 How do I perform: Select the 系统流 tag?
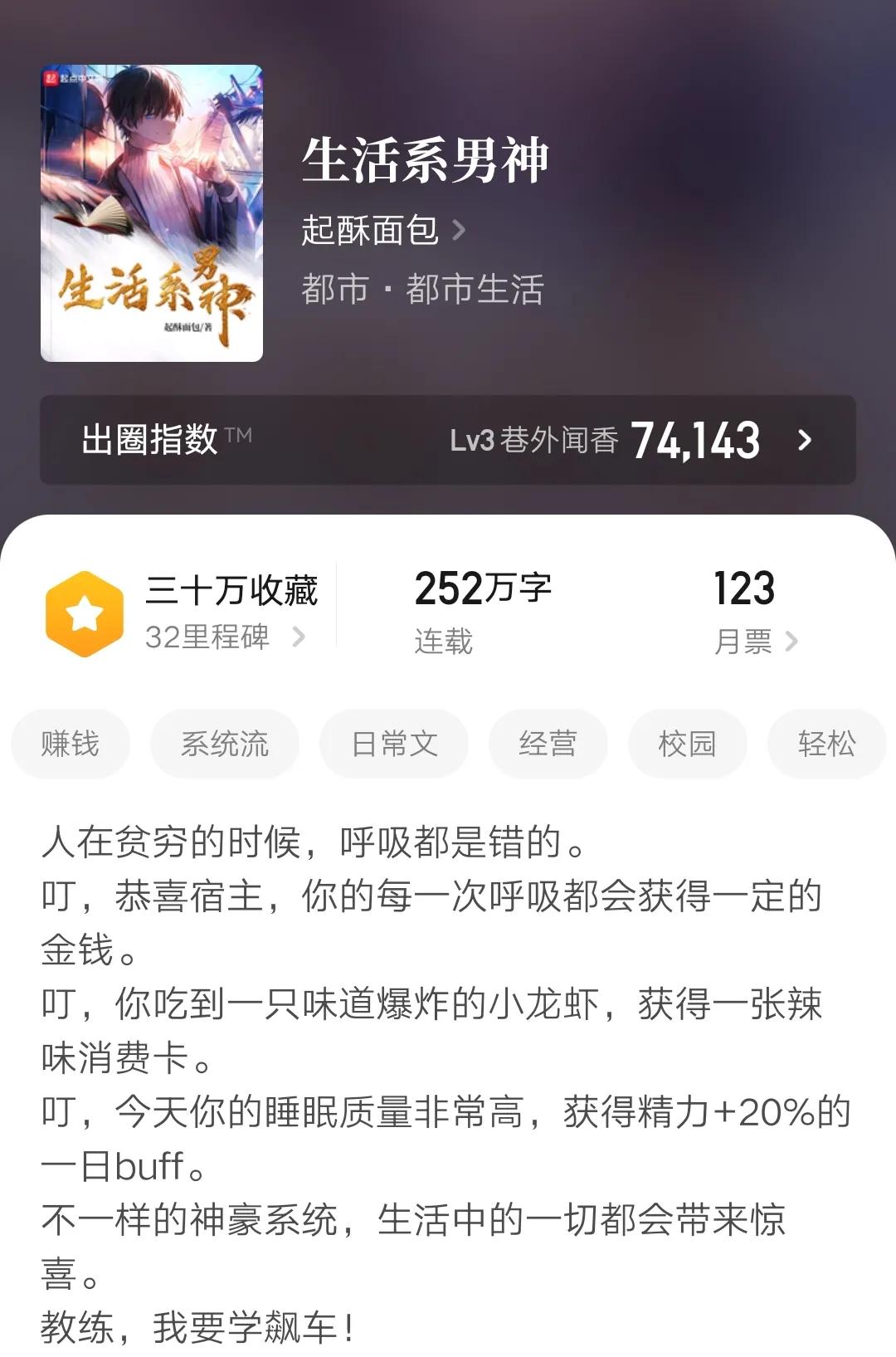[226, 744]
